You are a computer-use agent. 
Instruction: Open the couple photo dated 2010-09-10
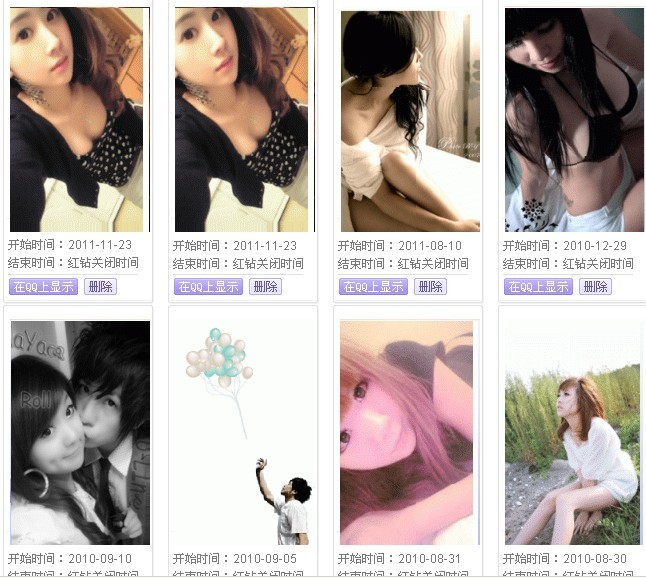[x=80, y=432]
